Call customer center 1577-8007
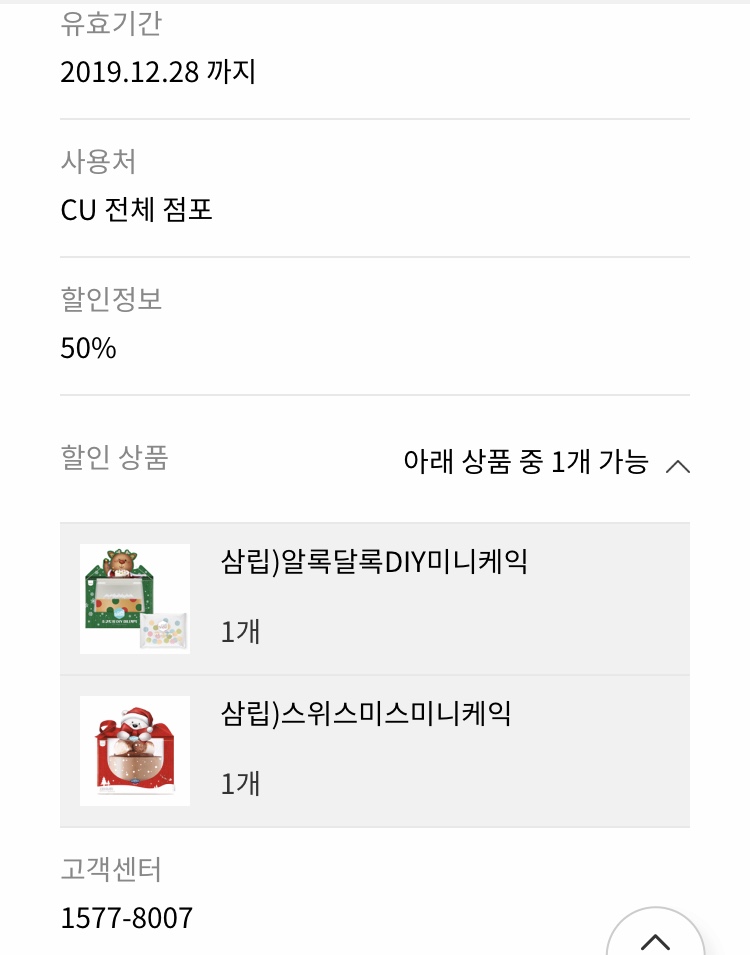The width and height of the screenshot is (750, 955). (x=127, y=917)
